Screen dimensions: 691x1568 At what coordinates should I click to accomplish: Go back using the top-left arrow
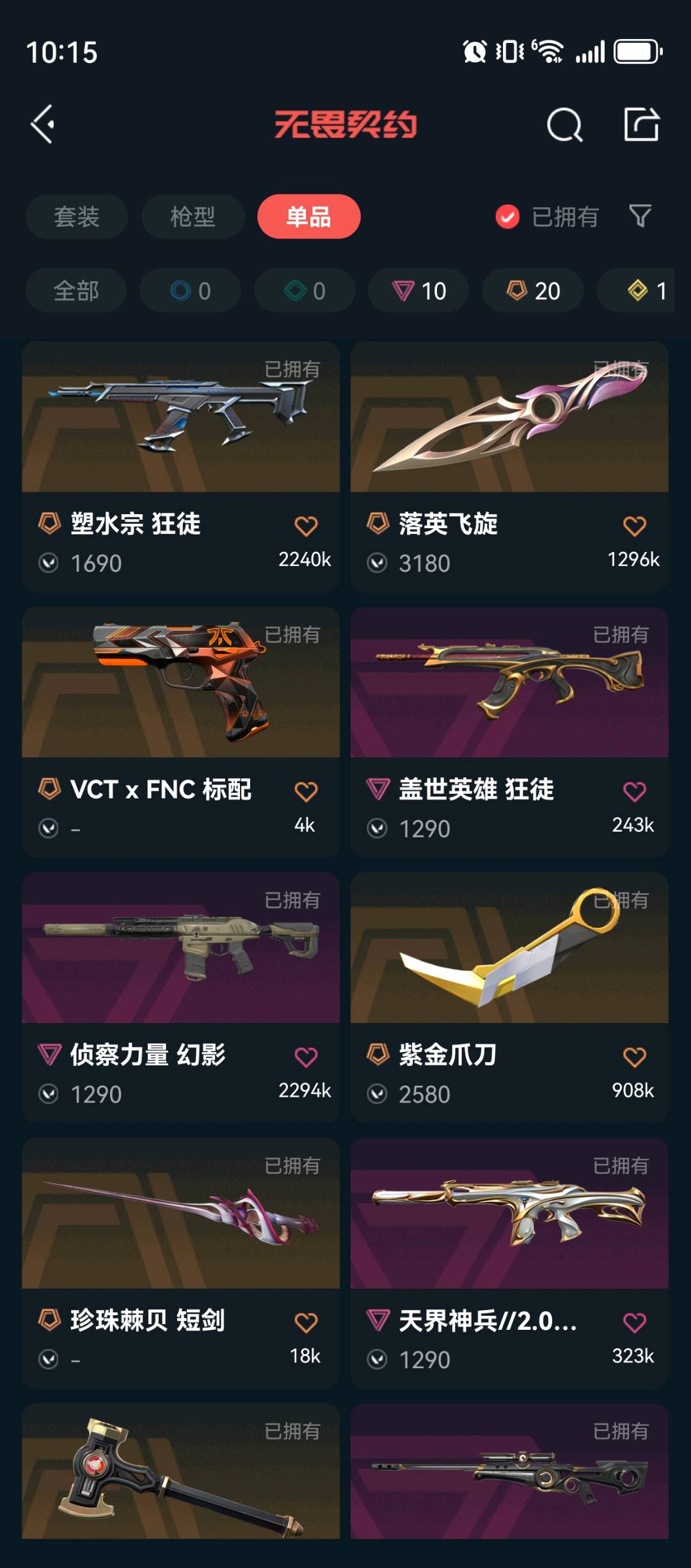(43, 124)
